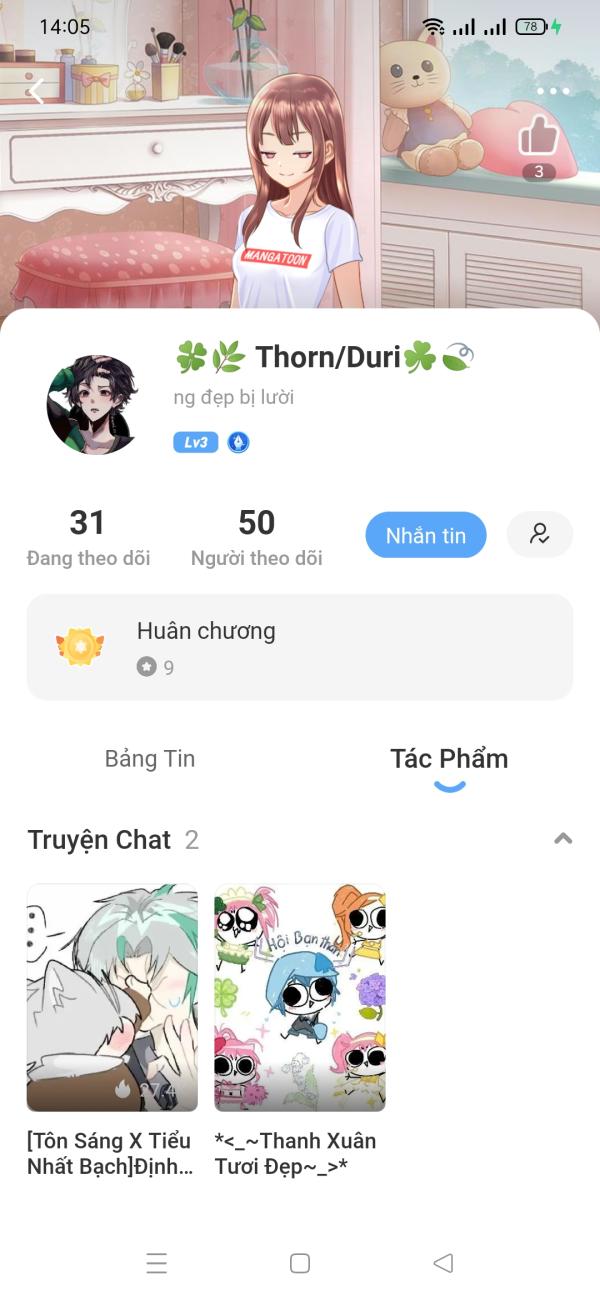Switch to the Bảng Tin tab

(x=150, y=759)
